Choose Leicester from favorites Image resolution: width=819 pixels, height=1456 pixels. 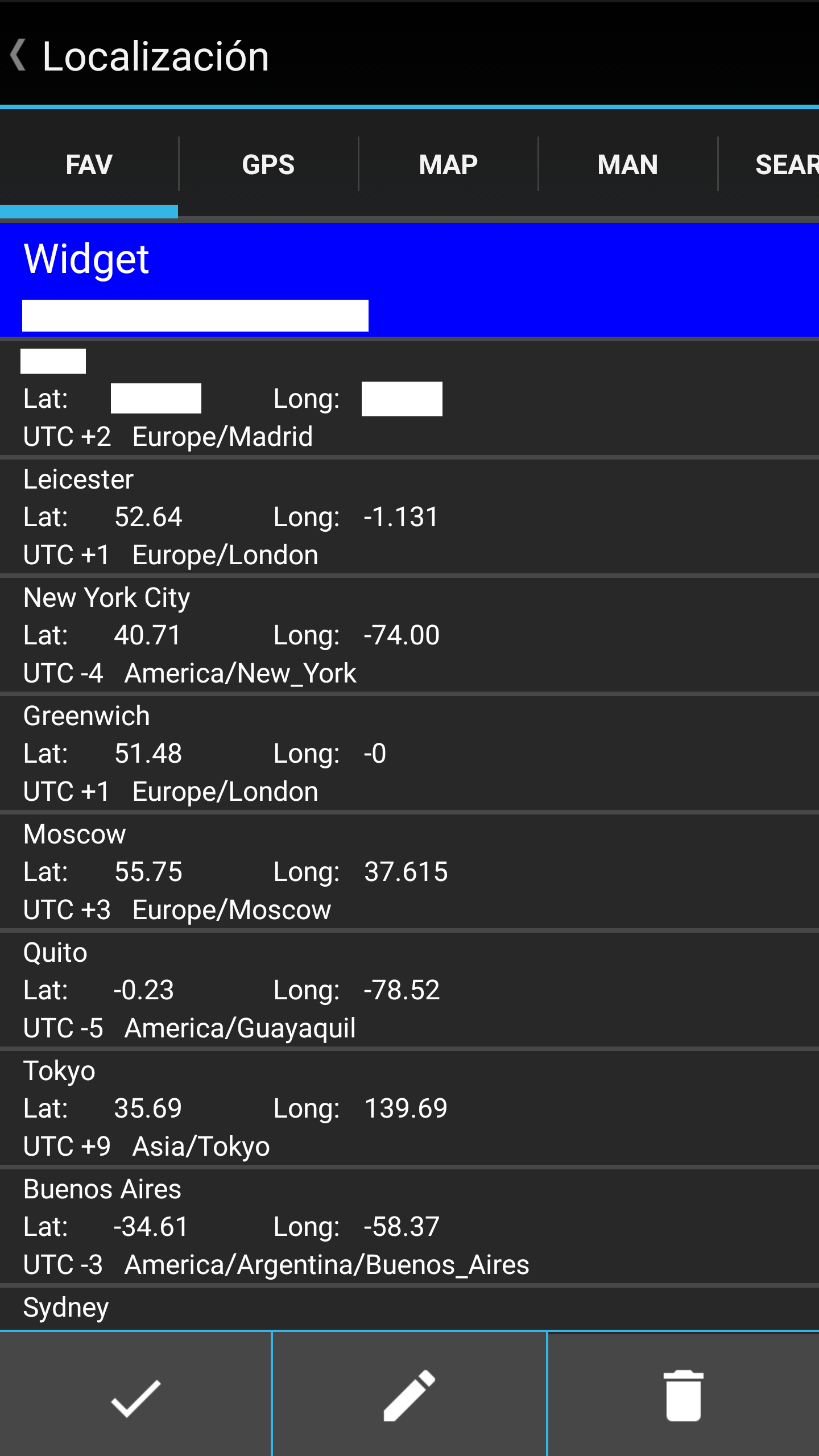[x=409, y=516]
